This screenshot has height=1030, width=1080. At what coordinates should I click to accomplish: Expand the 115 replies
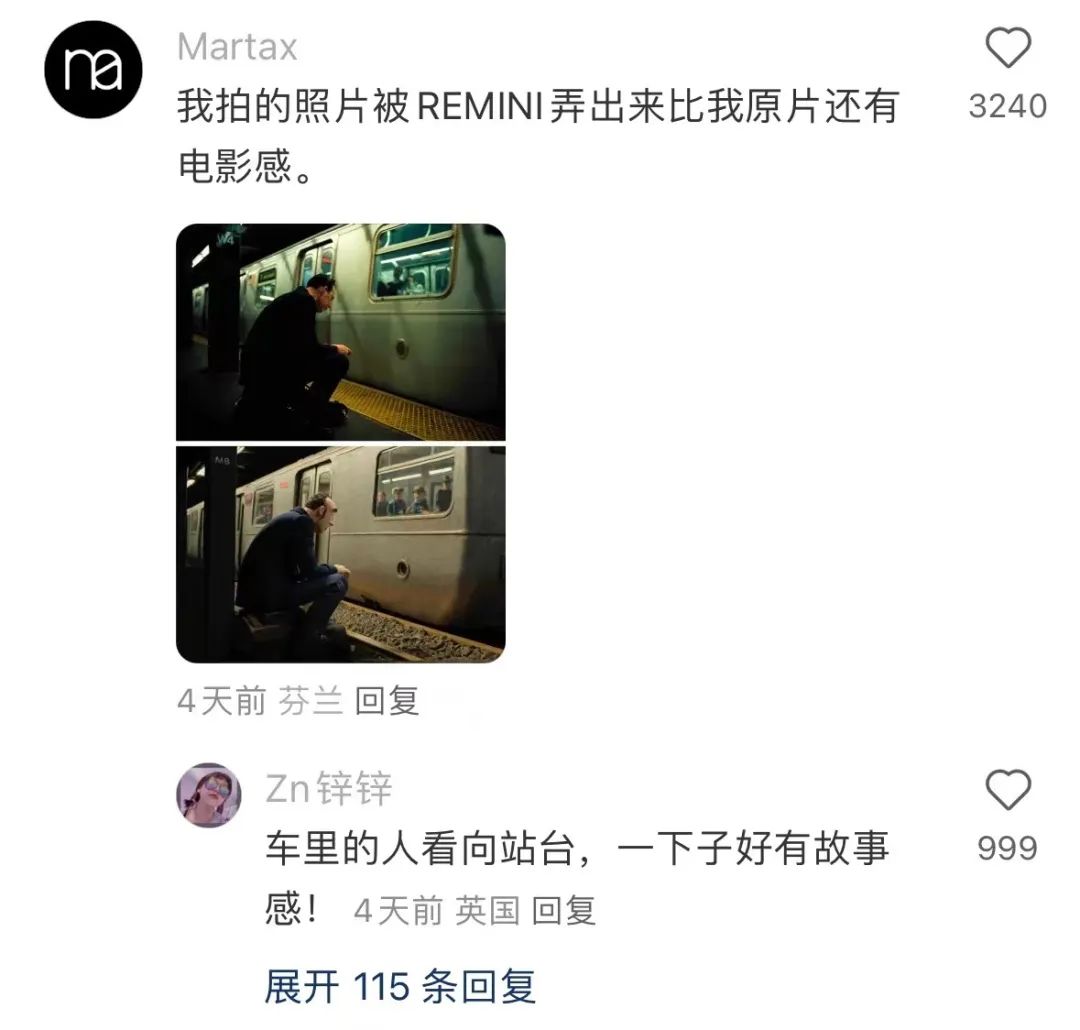click(400, 987)
